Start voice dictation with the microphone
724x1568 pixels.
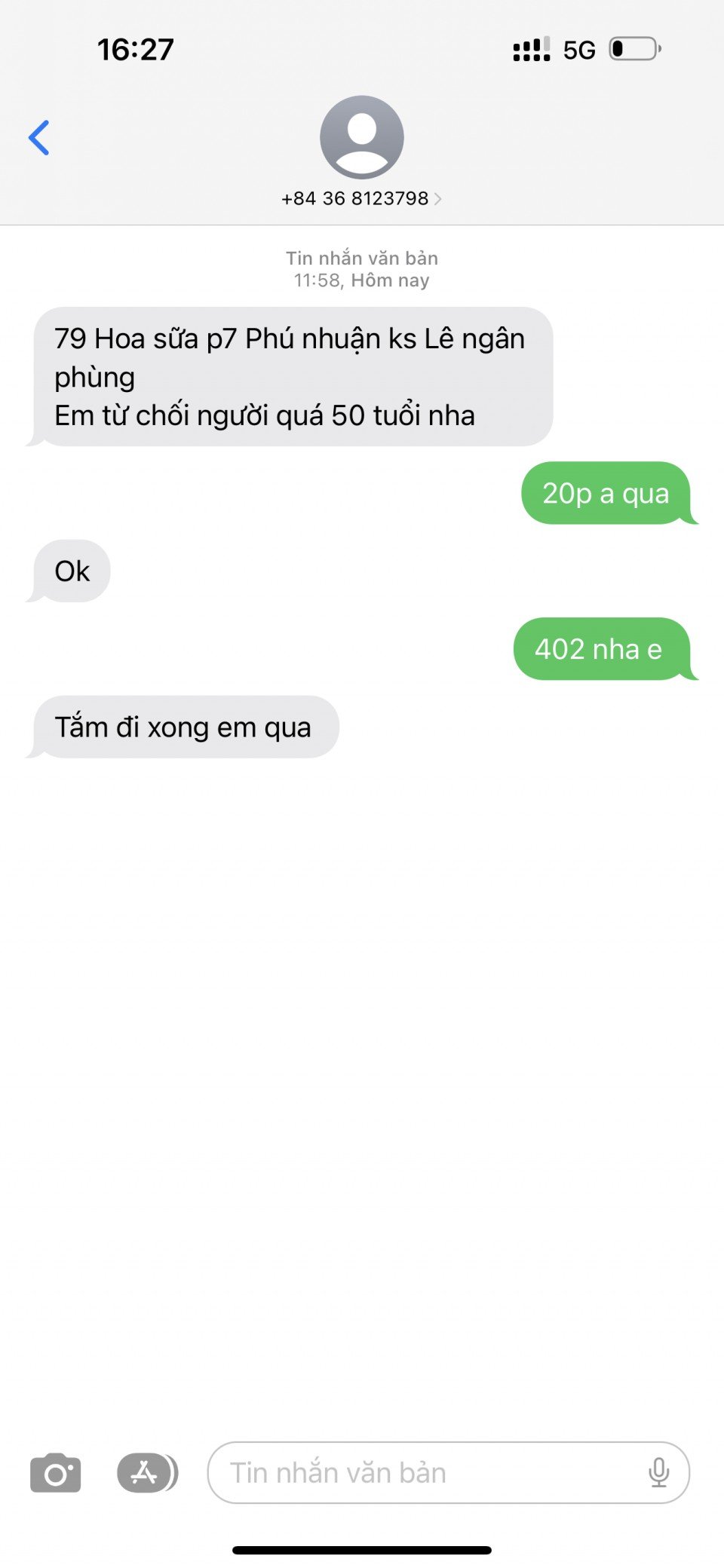658,1472
